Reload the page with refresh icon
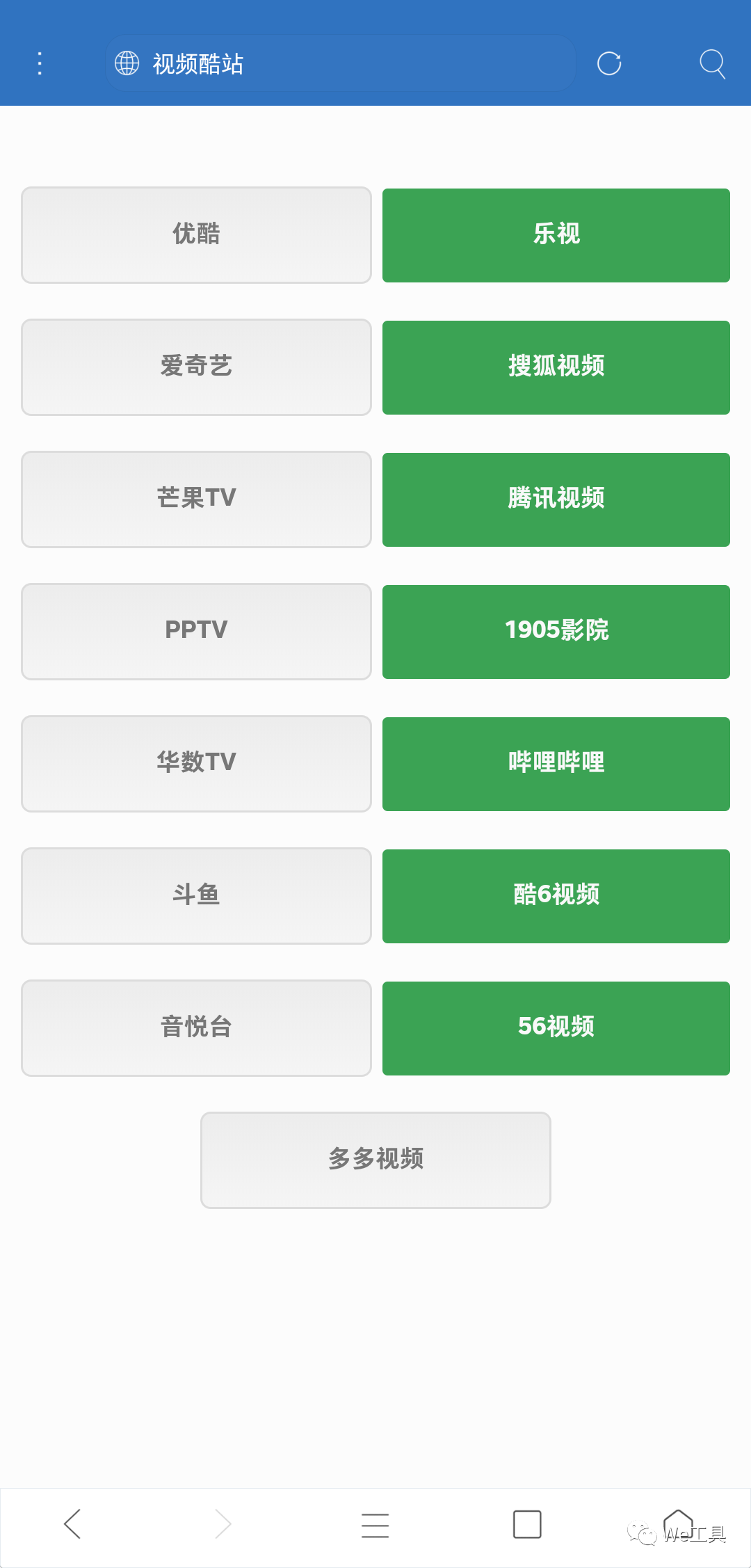Image resolution: width=751 pixels, height=1568 pixels. click(x=609, y=63)
